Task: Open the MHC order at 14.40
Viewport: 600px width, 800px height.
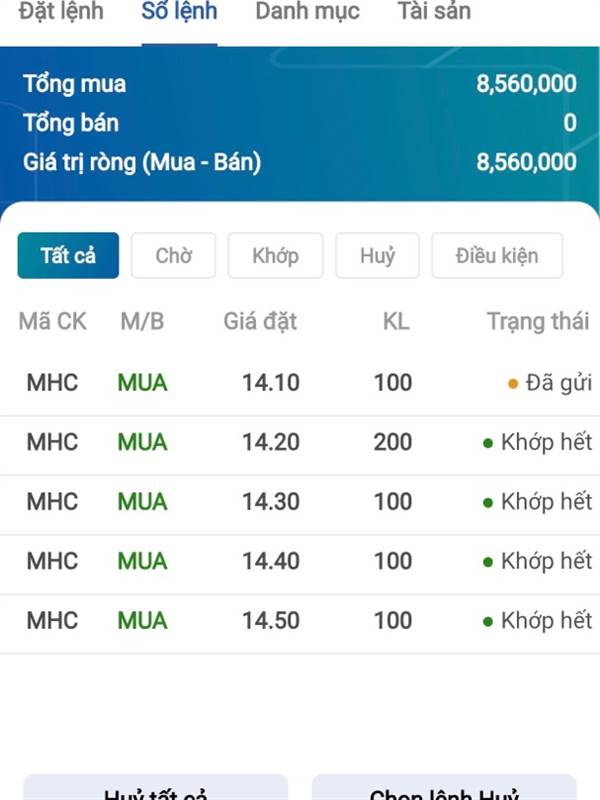Action: pos(300,561)
